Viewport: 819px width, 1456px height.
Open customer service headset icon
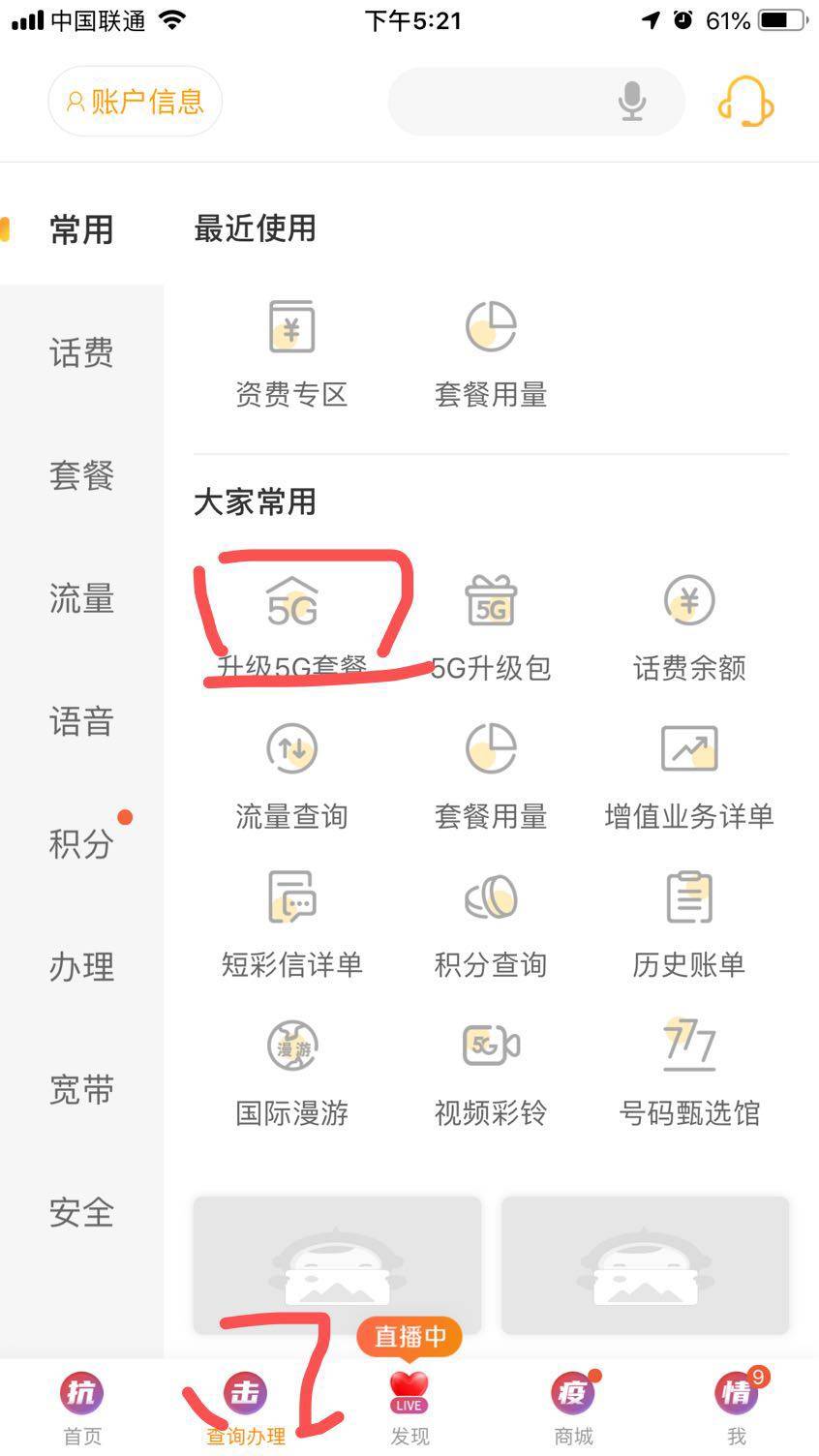[746, 101]
